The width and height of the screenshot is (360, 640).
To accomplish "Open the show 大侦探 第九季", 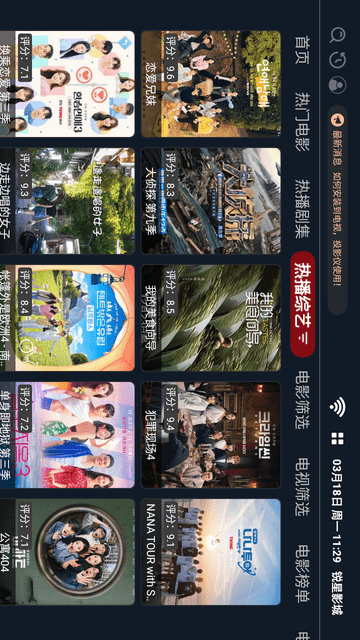I will point(211,201).
